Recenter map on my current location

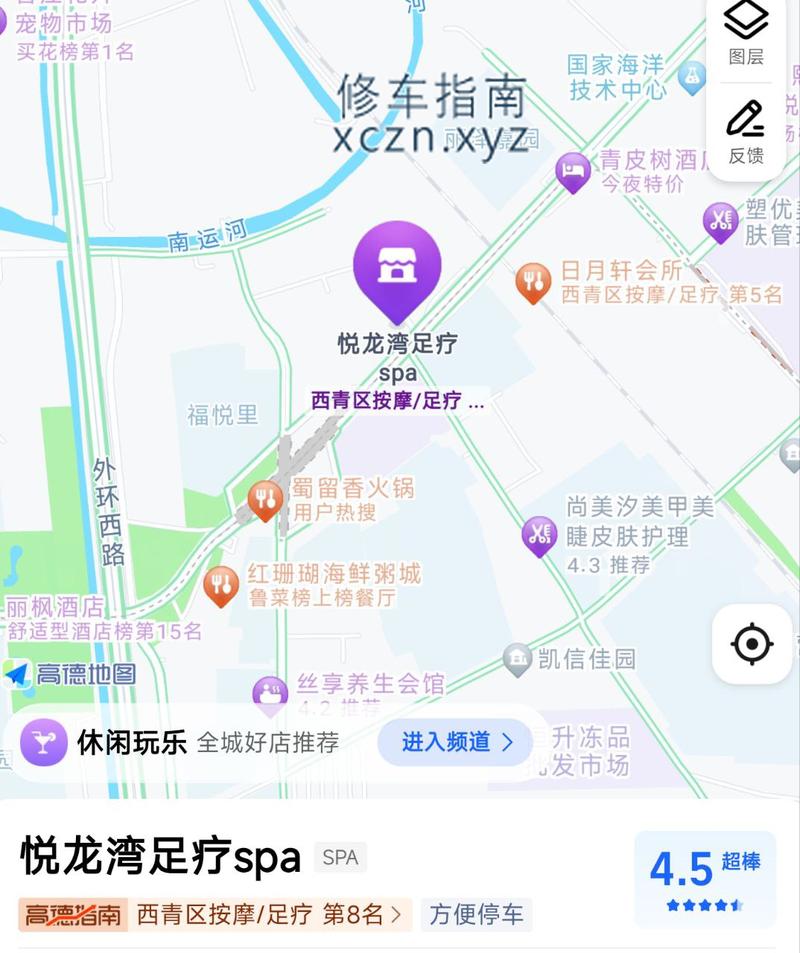pos(752,643)
